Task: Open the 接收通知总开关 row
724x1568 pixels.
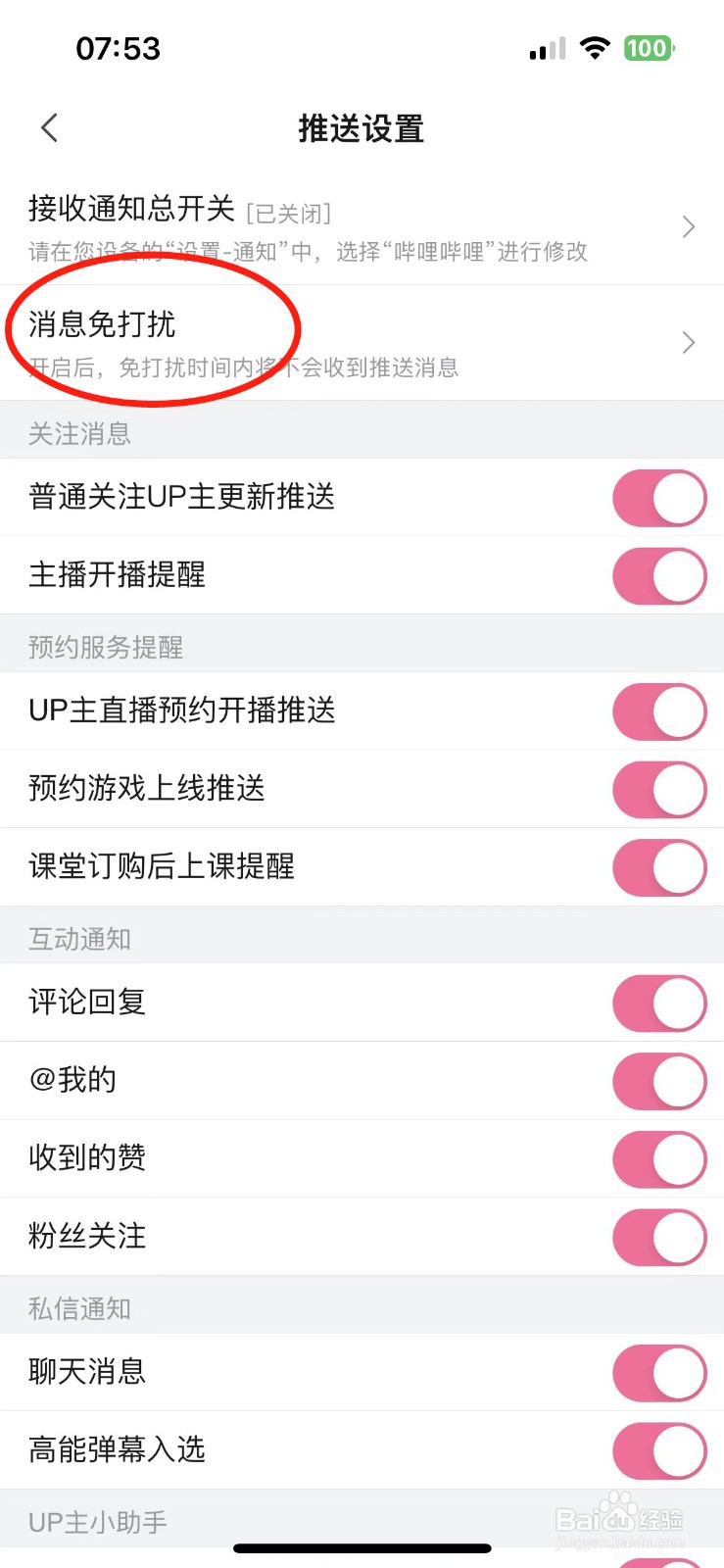Action: (362, 227)
